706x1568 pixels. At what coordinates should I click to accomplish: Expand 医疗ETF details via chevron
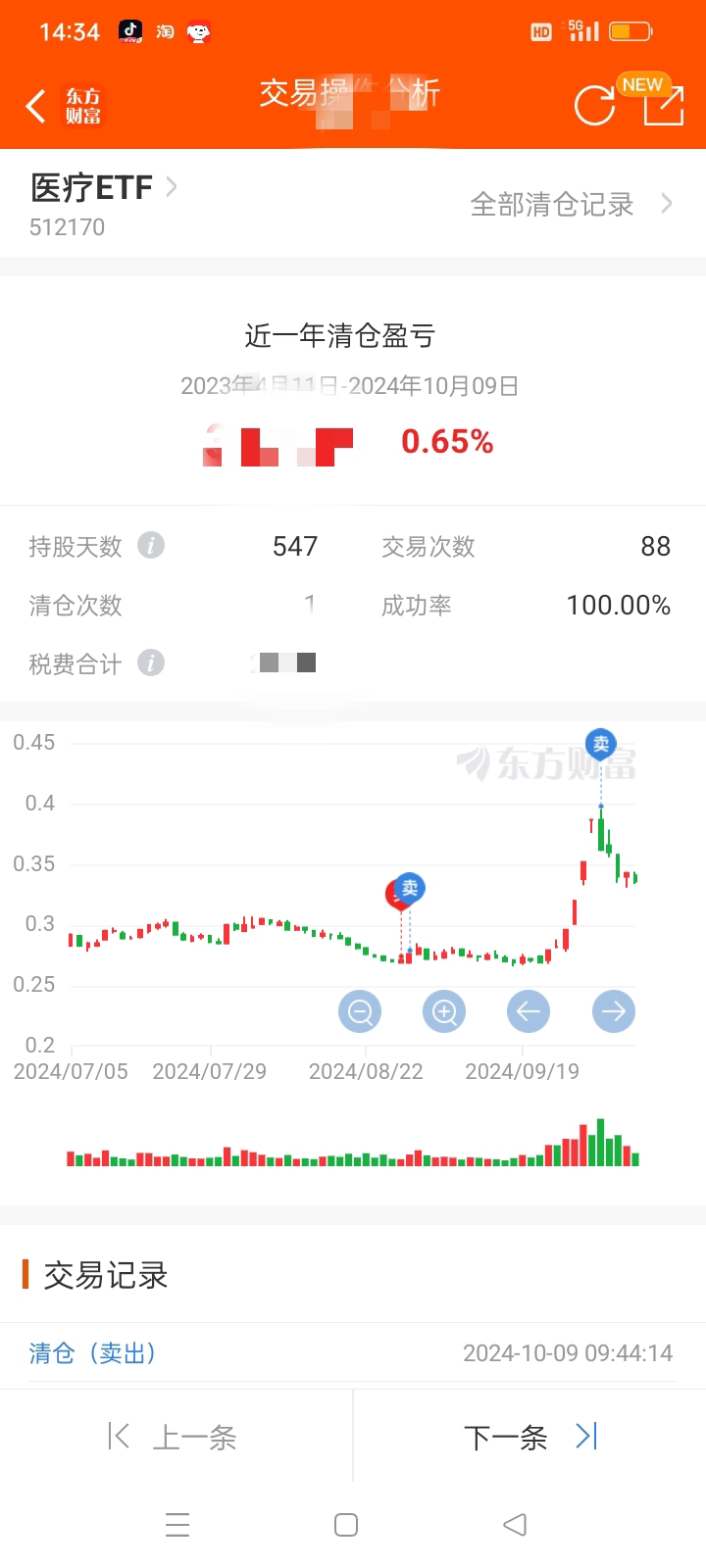[171, 186]
